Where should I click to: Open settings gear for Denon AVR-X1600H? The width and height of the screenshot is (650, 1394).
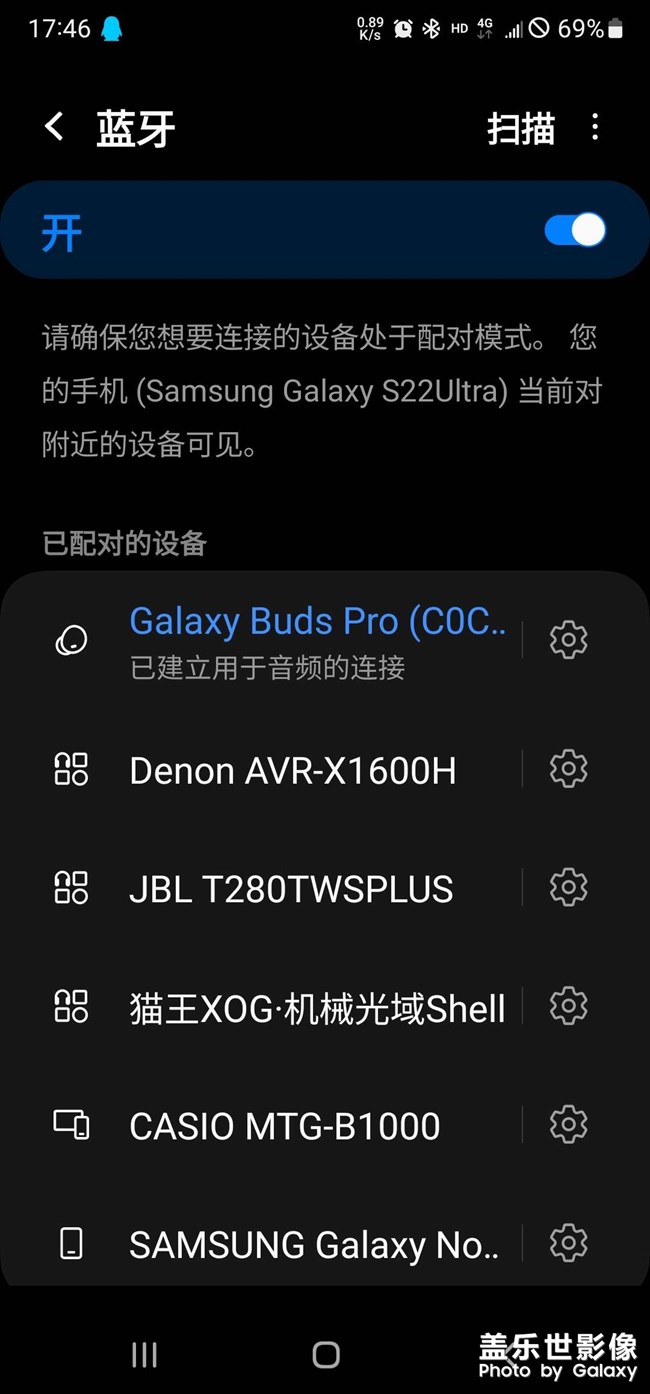568,769
